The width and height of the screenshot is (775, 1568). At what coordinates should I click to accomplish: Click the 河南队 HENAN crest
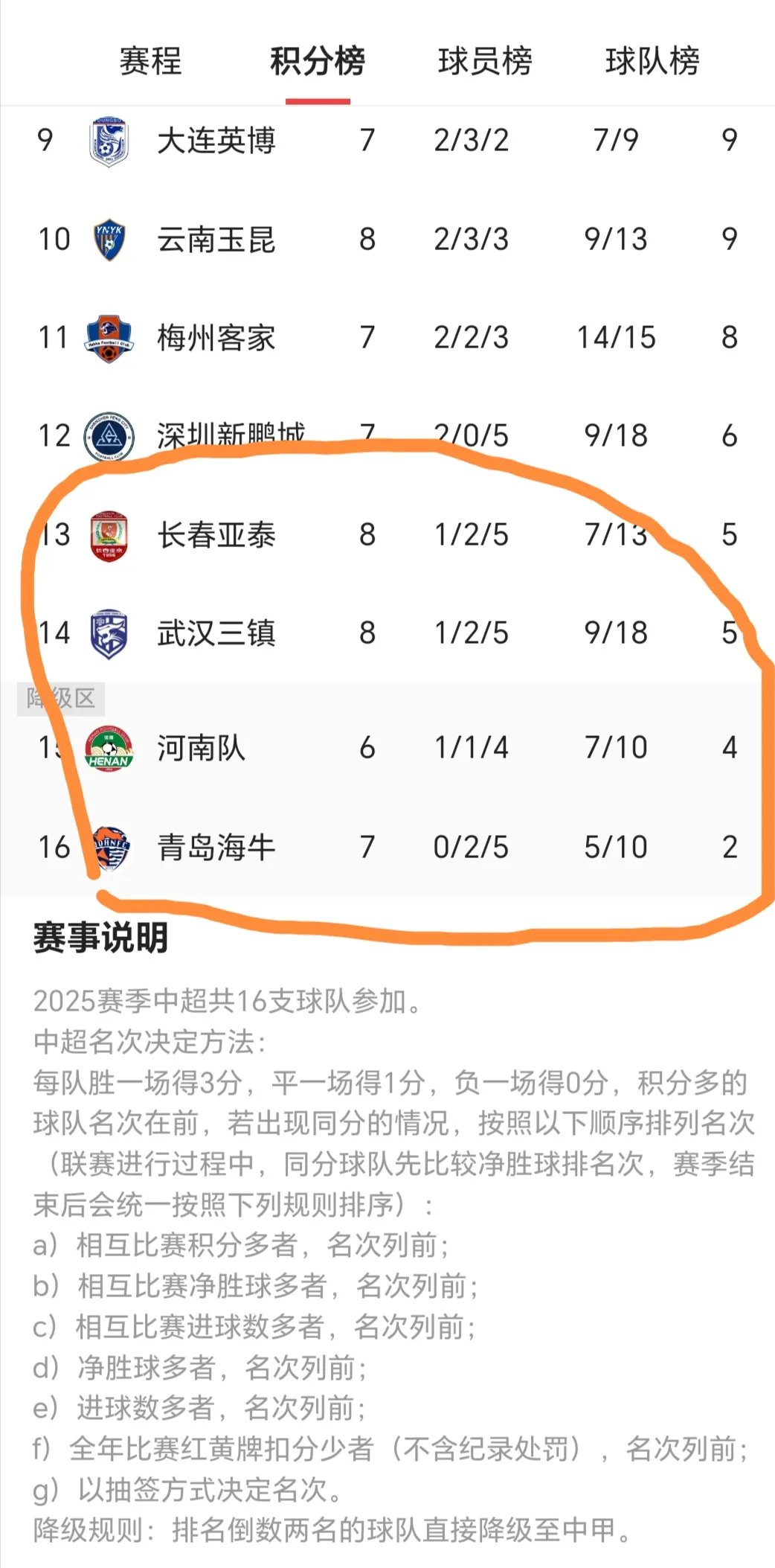[x=110, y=749]
